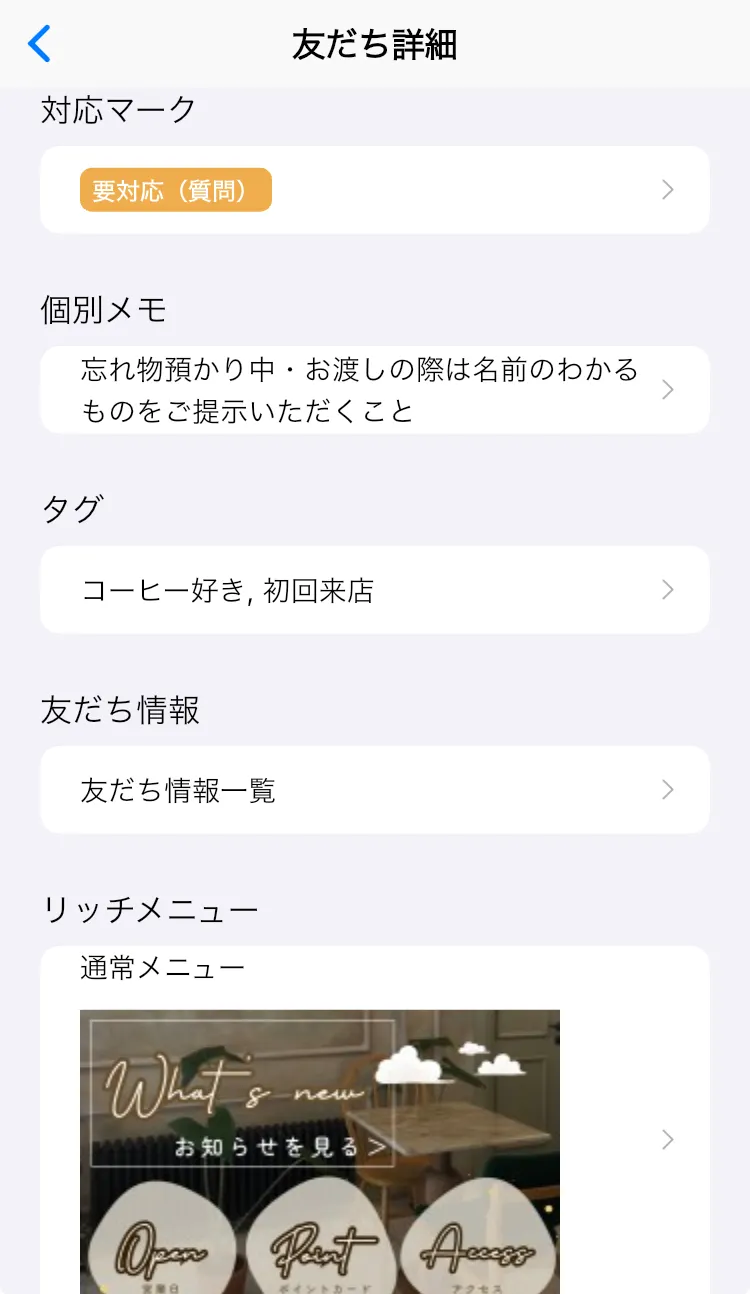Screen dimensions: 750x1294
Task: Open the 通常メニュー rich menu card
Action: tap(374, 1130)
